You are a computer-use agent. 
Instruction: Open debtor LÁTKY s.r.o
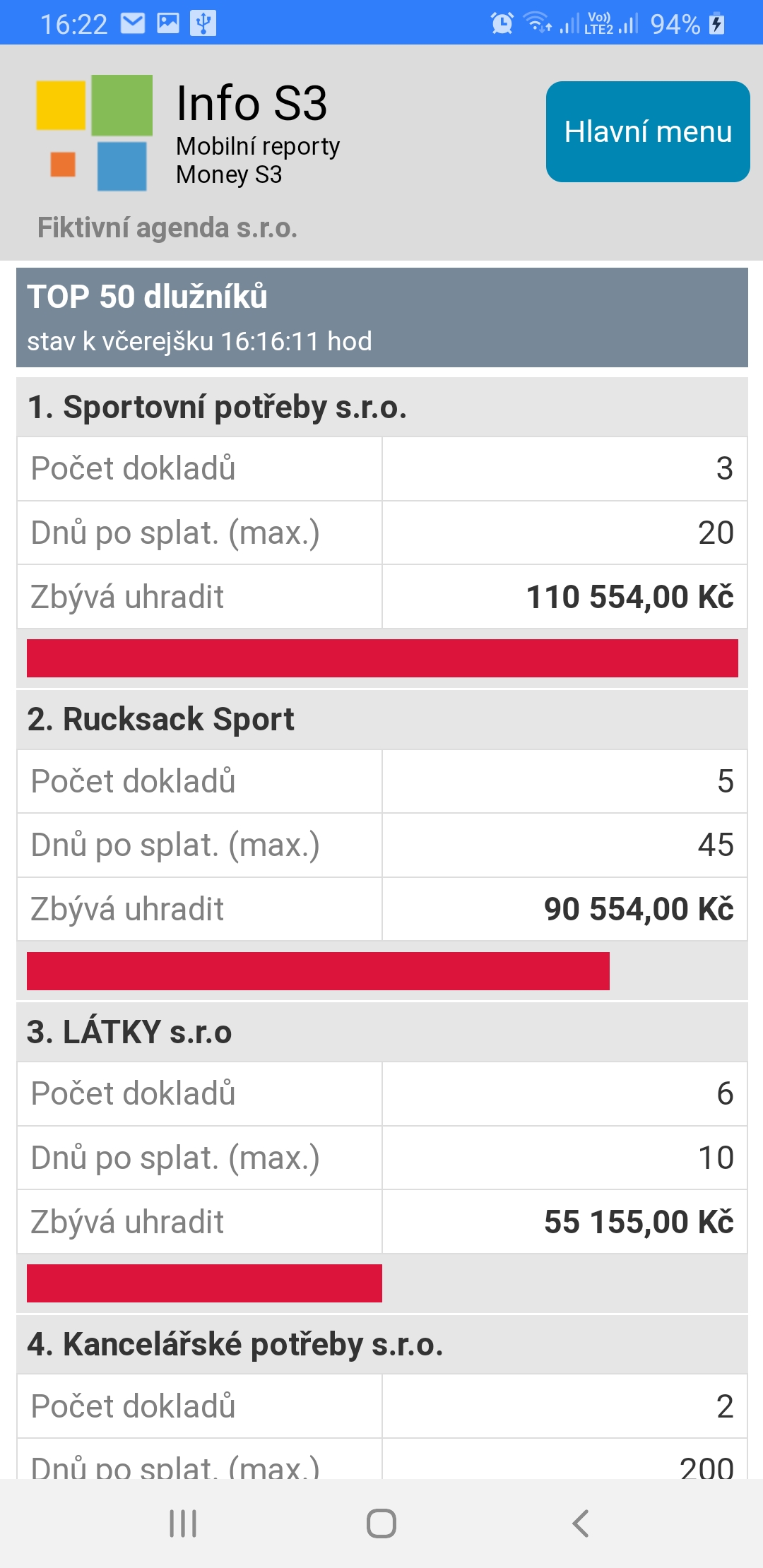coord(381,1032)
